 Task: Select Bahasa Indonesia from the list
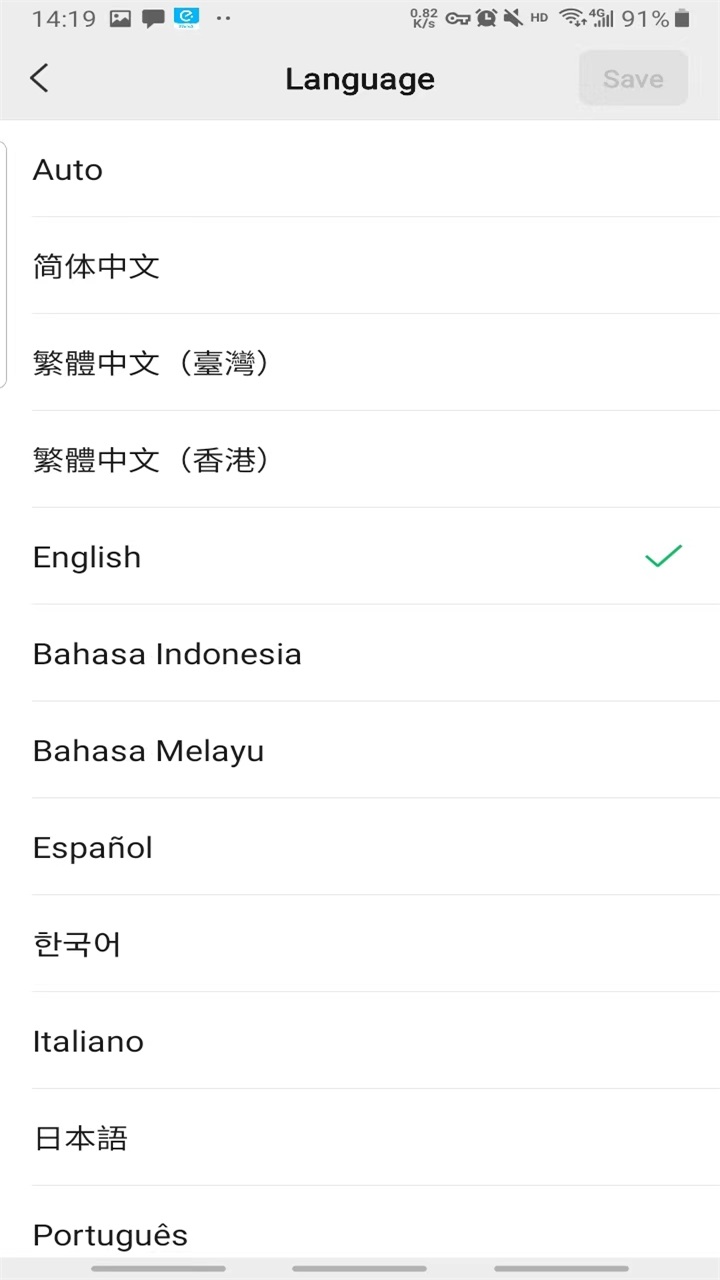pyautogui.click(x=167, y=653)
